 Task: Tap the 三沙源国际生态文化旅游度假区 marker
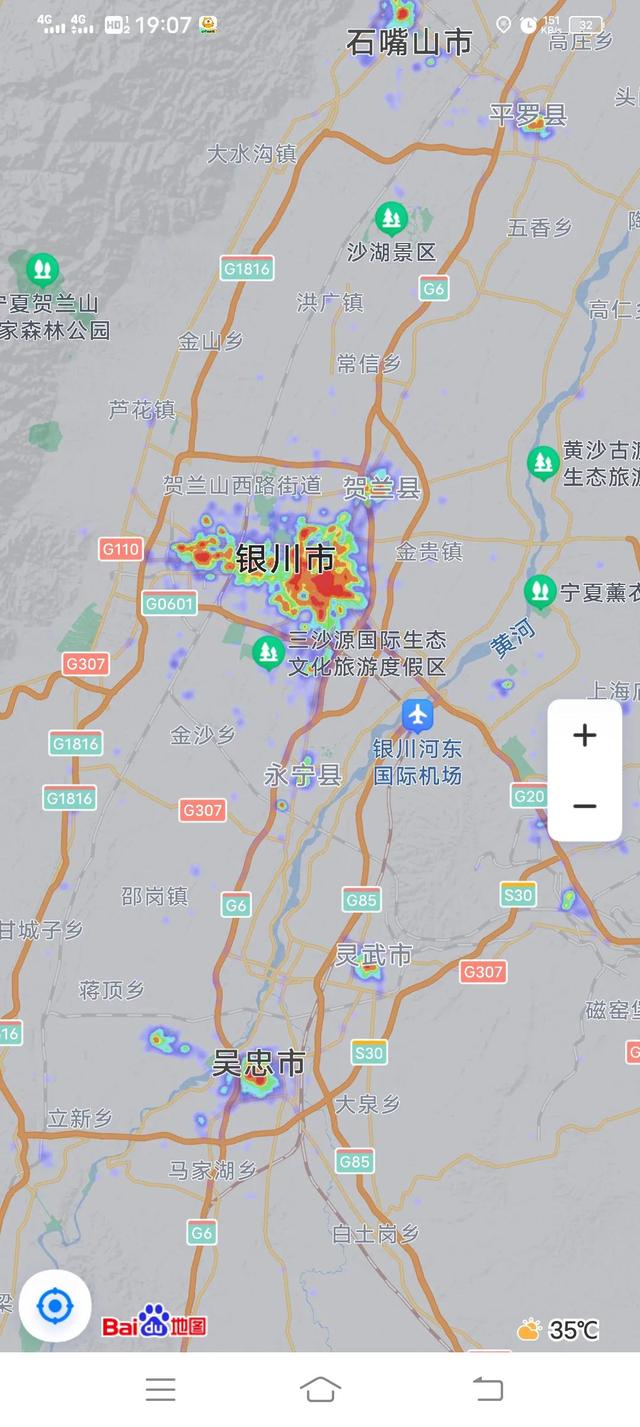click(x=267, y=652)
